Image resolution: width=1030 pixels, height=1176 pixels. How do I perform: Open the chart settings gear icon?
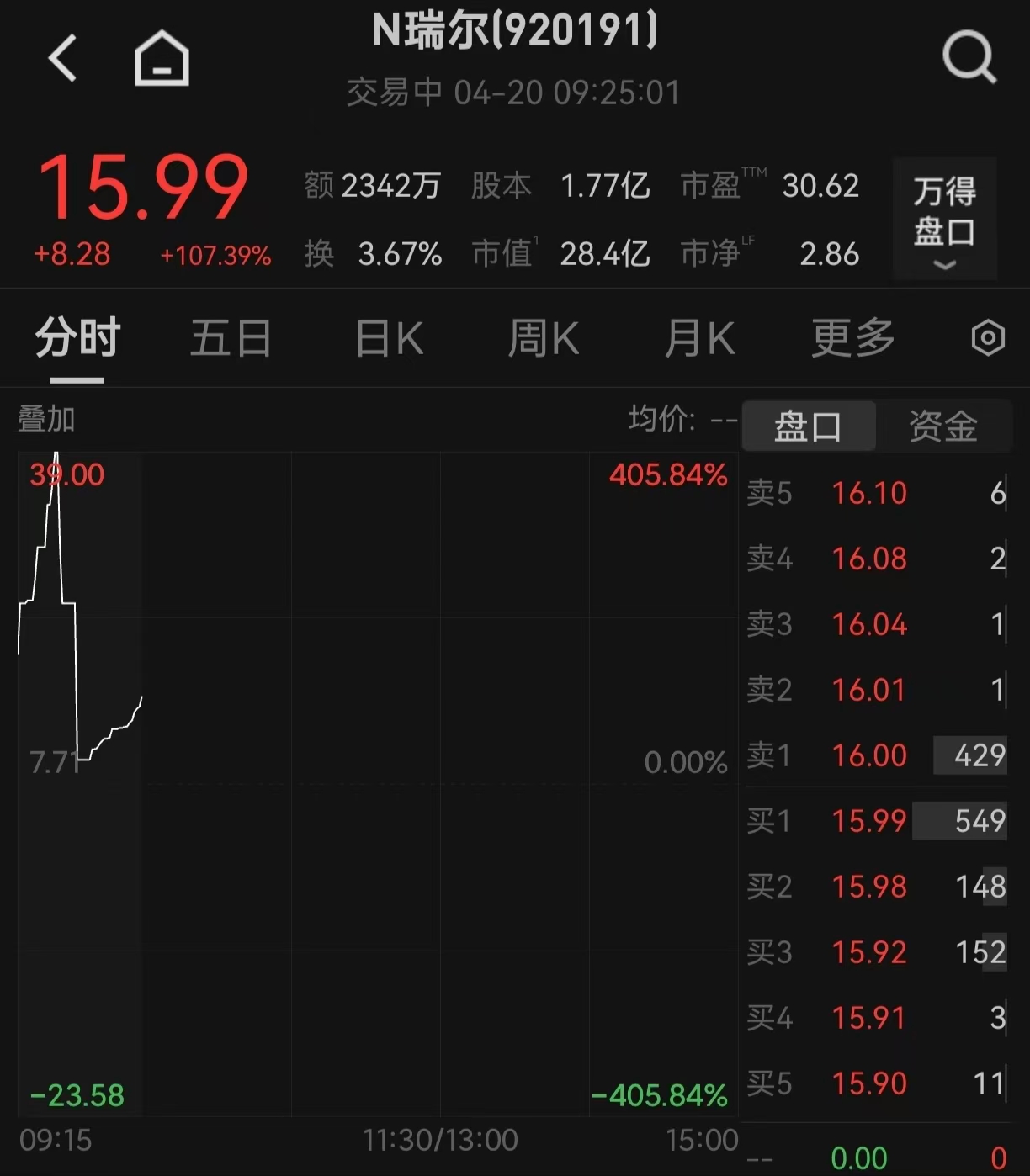pos(989,337)
